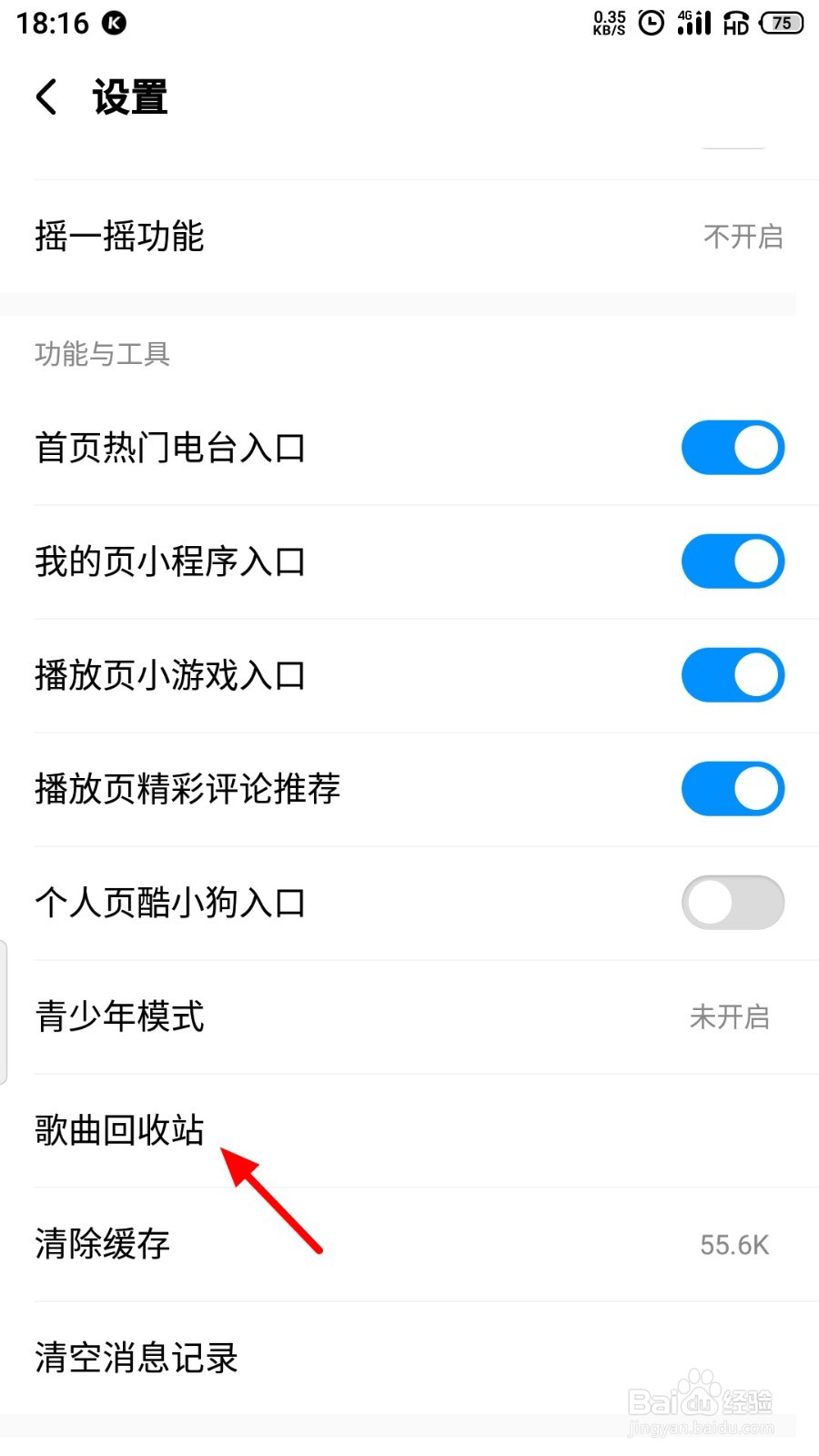Switch off the 播放页小游戏入口 toggle
This screenshot has width=819, height=1456.
(x=733, y=675)
